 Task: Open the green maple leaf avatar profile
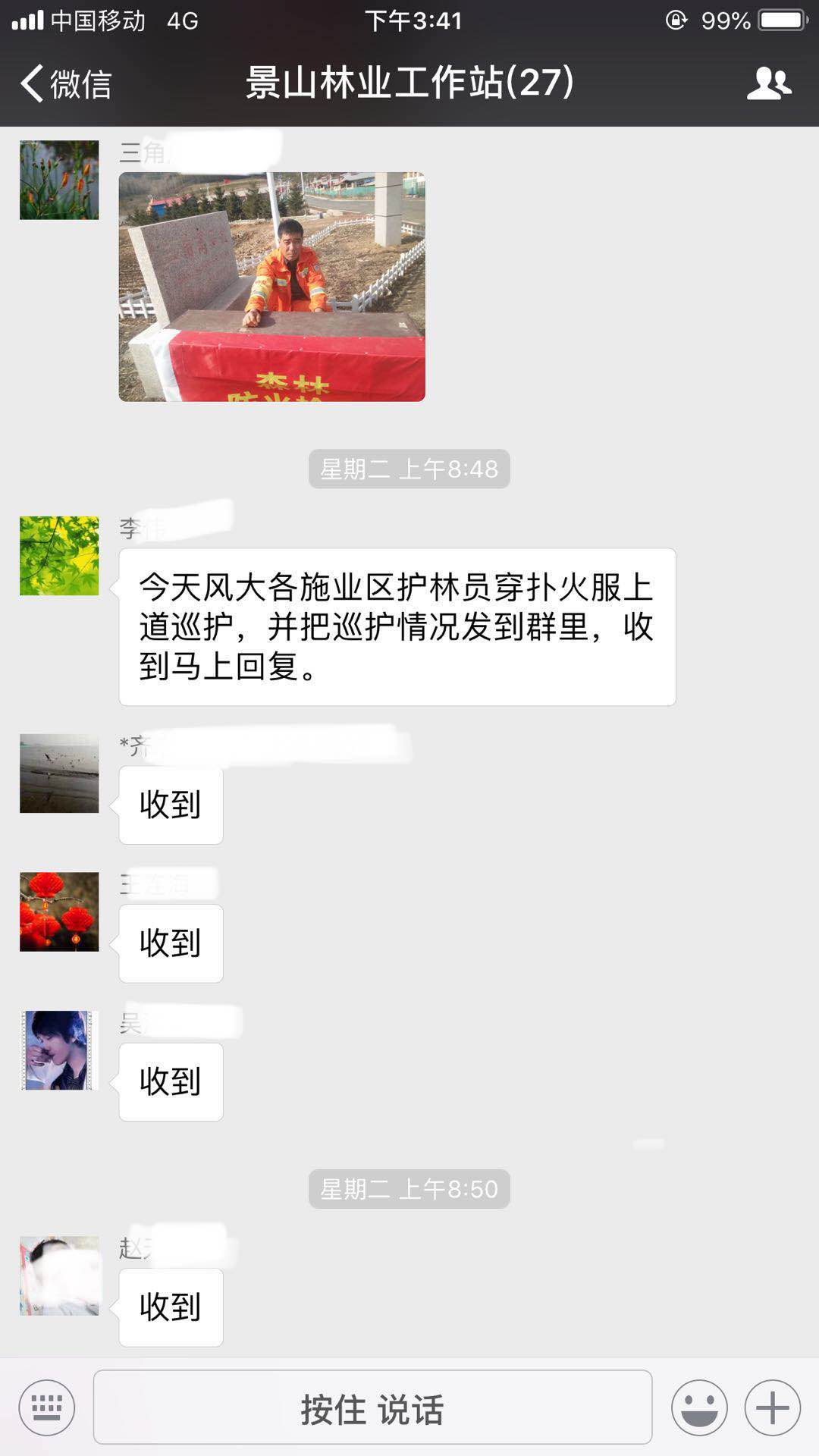pyautogui.click(x=59, y=556)
